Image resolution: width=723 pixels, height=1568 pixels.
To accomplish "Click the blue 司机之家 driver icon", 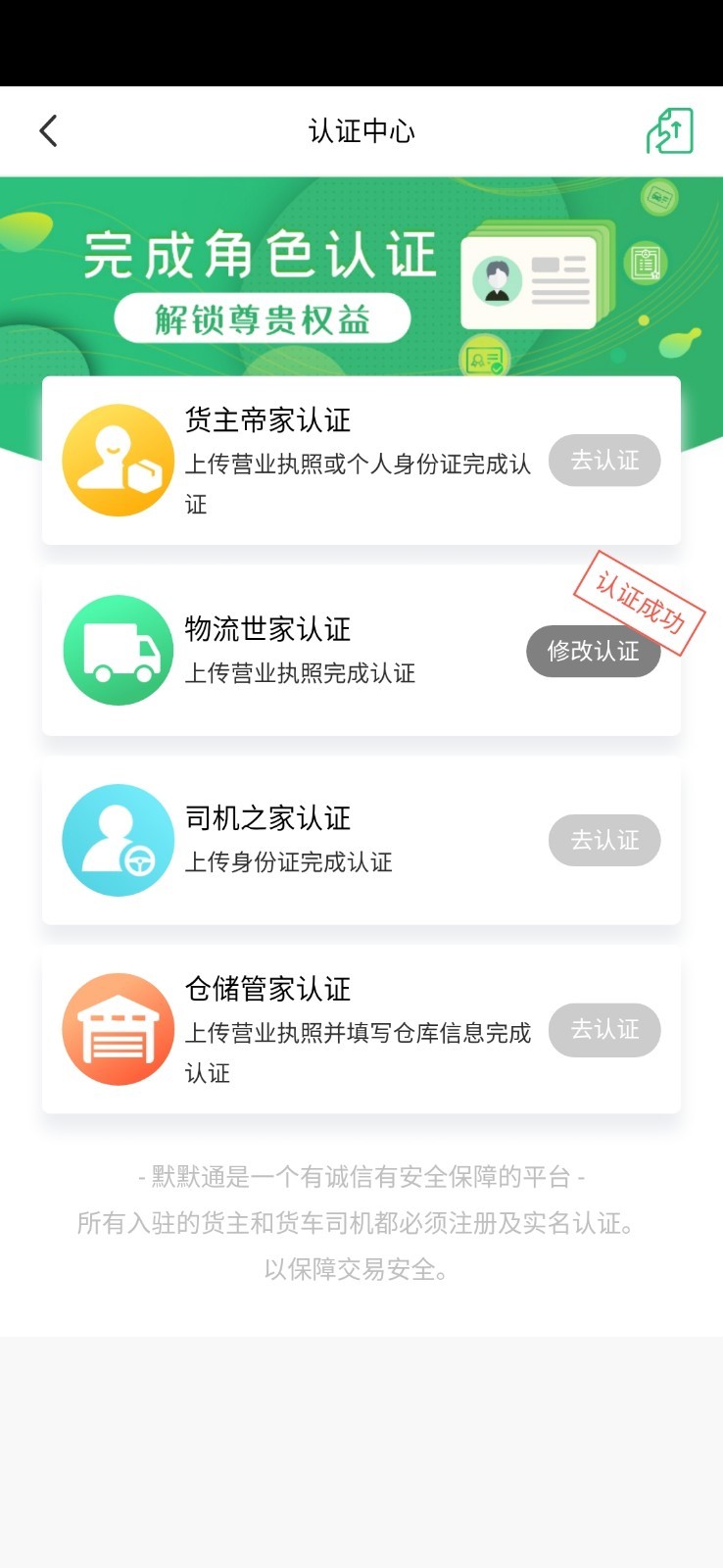I will (x=118, y=840).
